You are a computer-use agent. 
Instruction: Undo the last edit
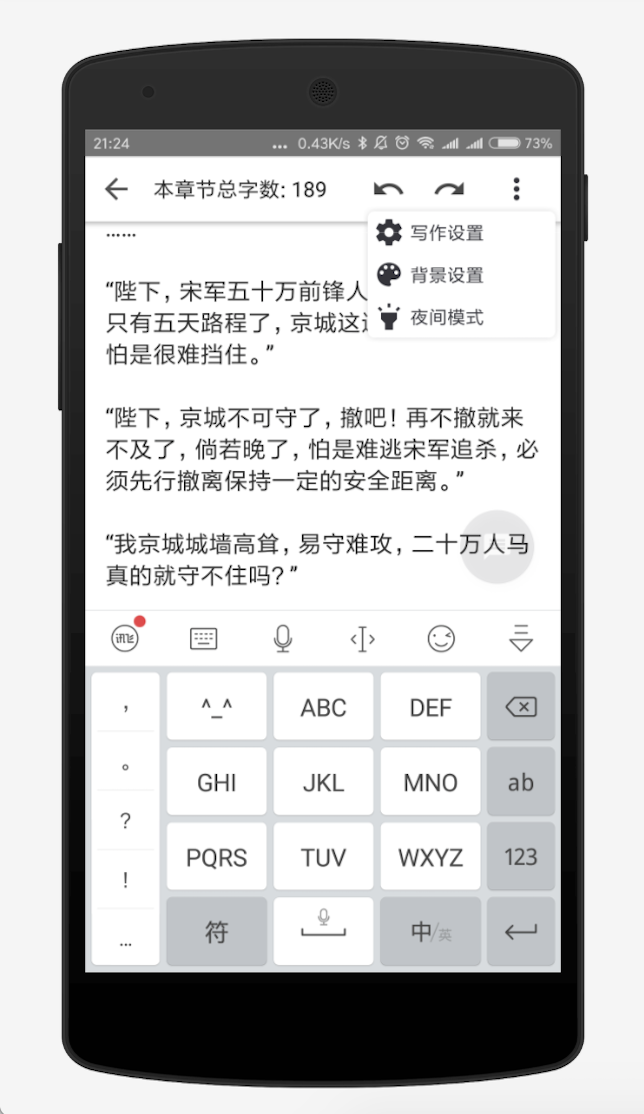point(388,189)
